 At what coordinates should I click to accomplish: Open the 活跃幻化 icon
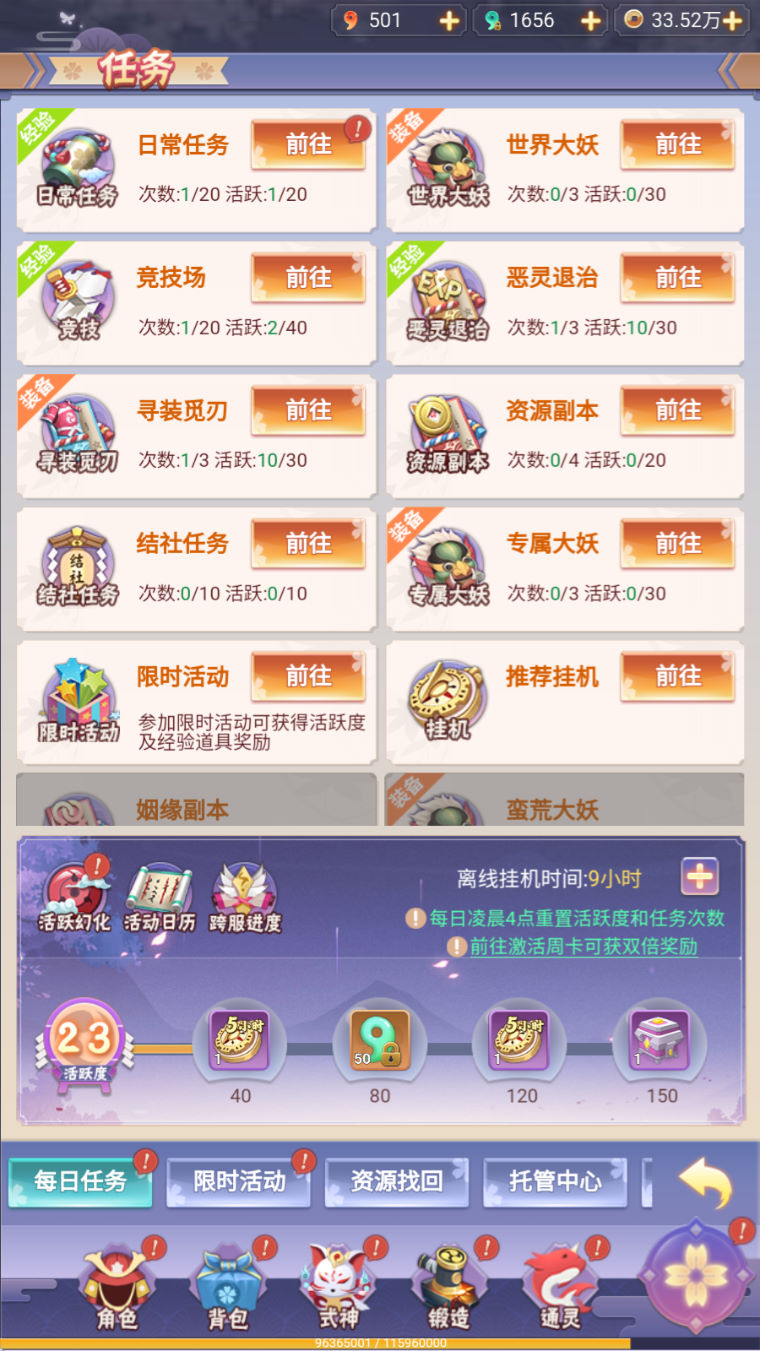click(74, 895)
